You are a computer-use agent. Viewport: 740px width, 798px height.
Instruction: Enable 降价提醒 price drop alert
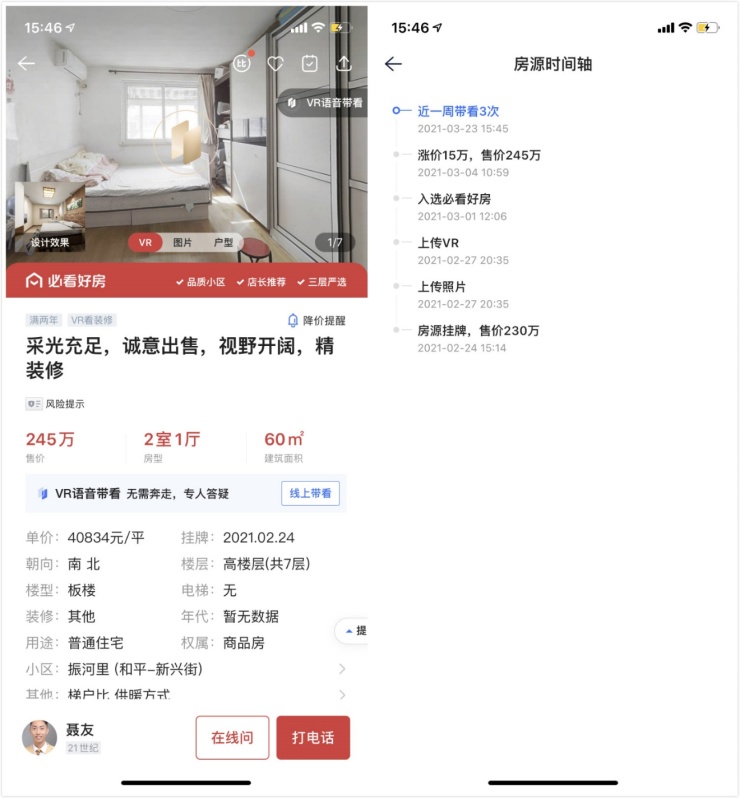(x=316, y=320)
